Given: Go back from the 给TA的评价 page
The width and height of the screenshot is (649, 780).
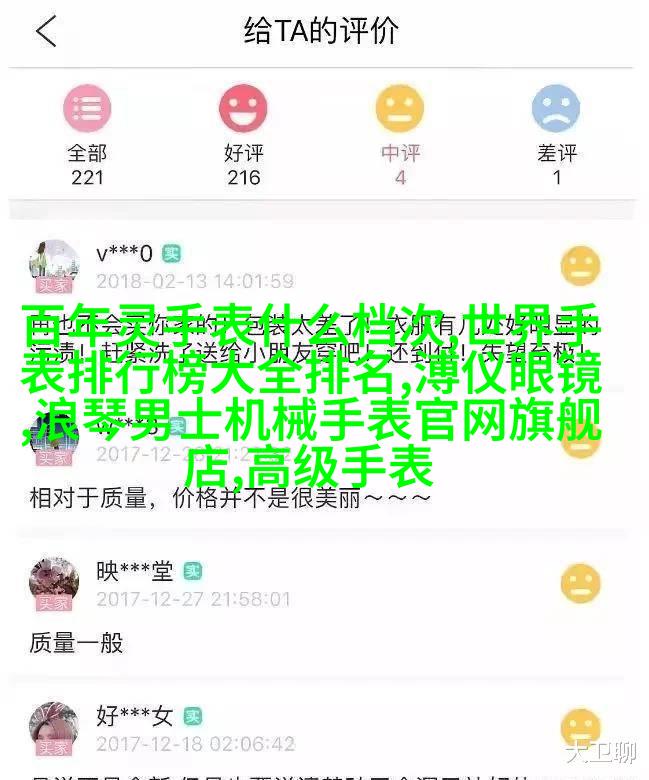Looking at the screenshot, I should coord(46,33).
